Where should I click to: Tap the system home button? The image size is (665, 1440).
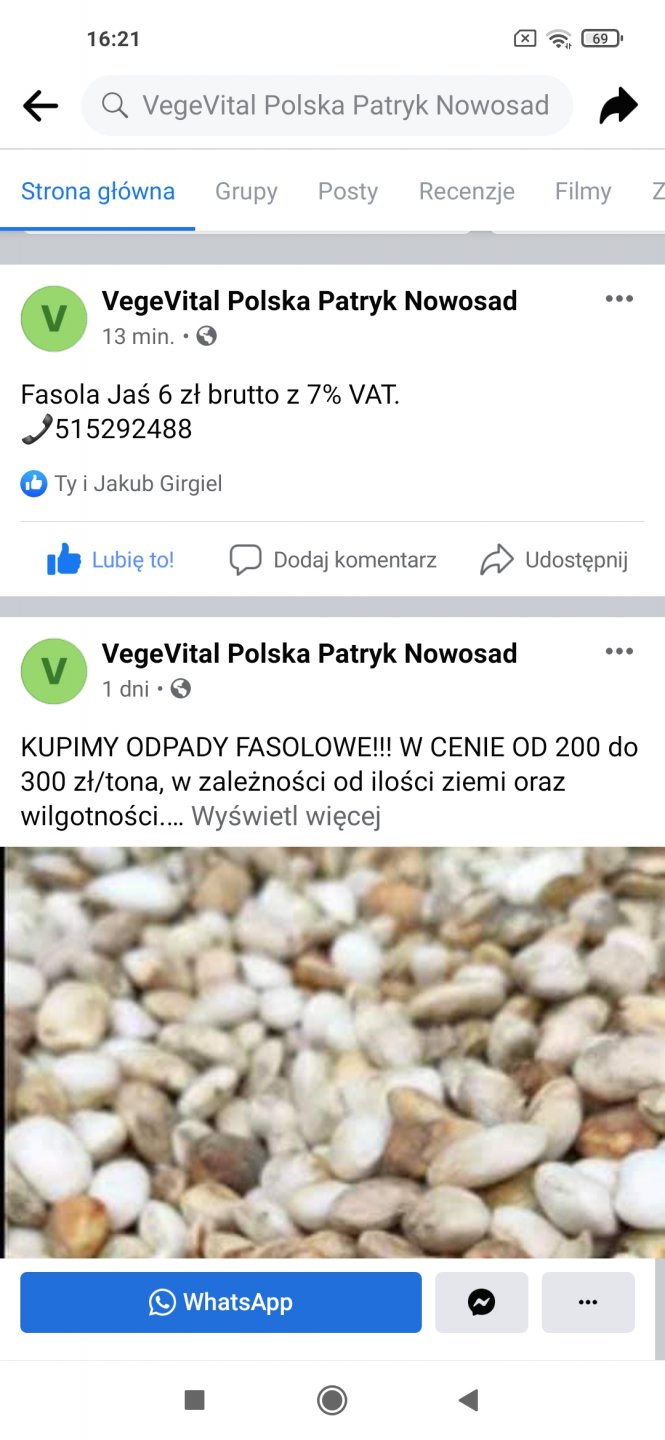click(332, 1400)
